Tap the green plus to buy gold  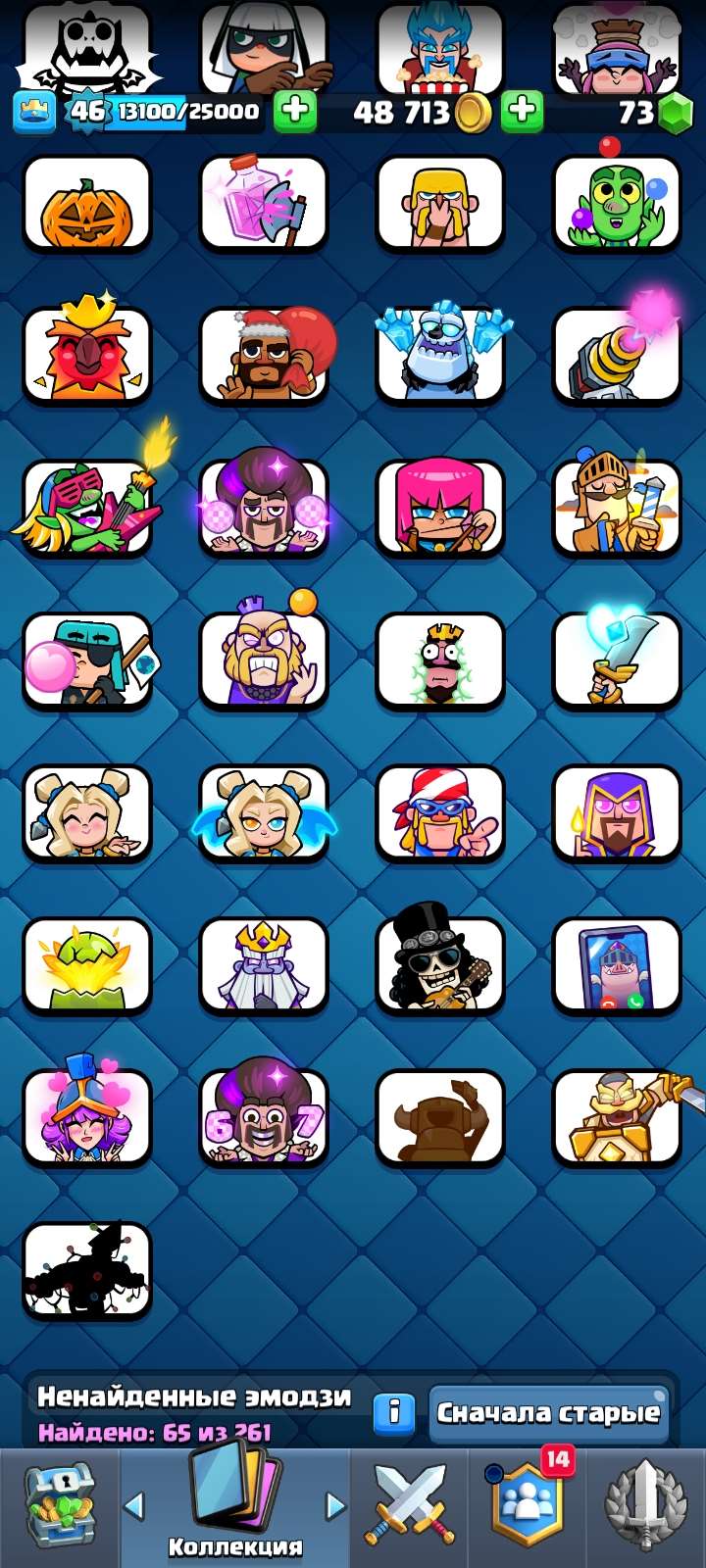coord(520,112)
